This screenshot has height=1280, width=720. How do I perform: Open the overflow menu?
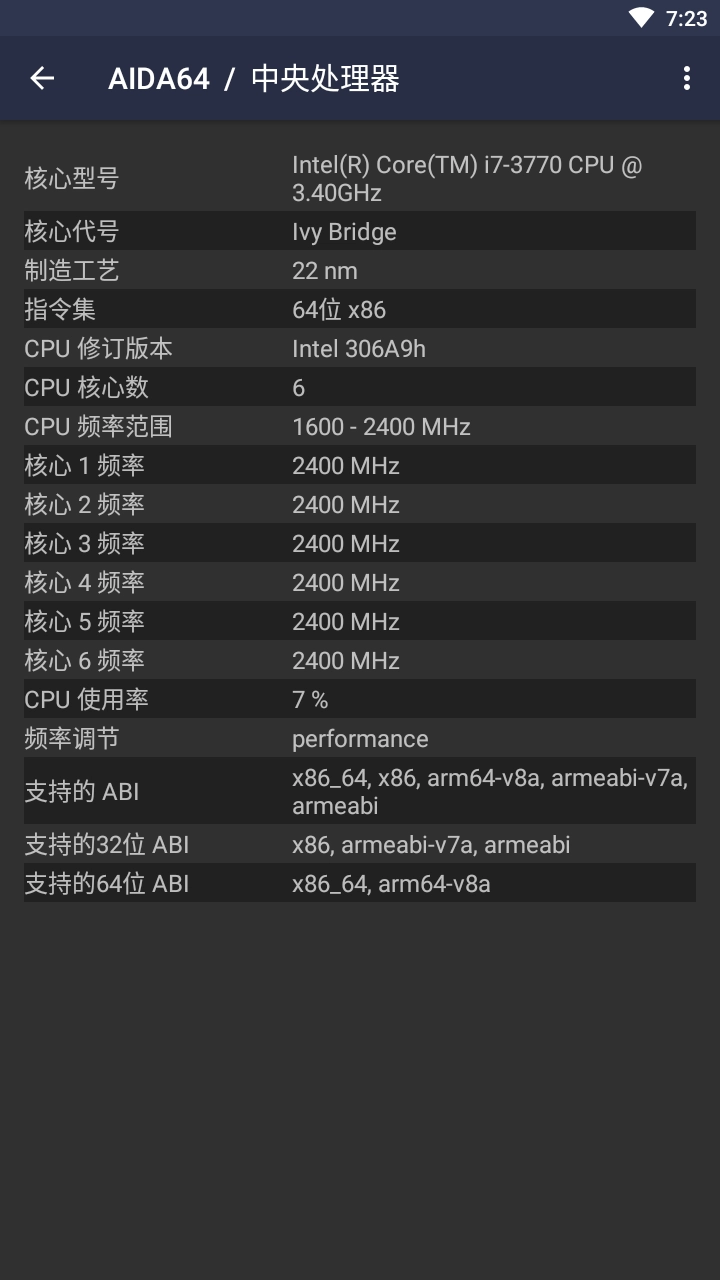coord(686,78)
